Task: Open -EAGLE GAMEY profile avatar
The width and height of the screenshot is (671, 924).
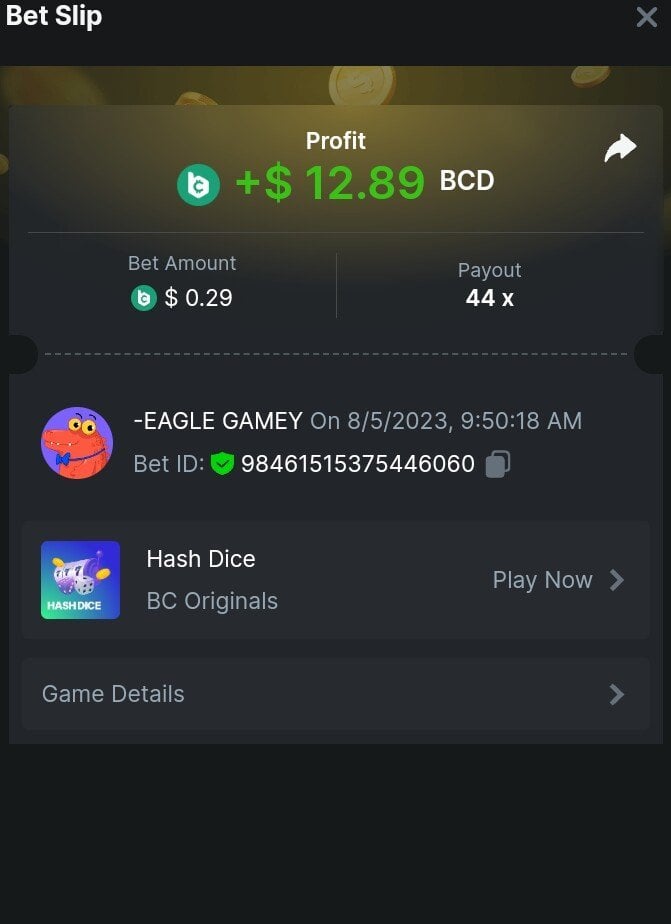Action: 77,442
